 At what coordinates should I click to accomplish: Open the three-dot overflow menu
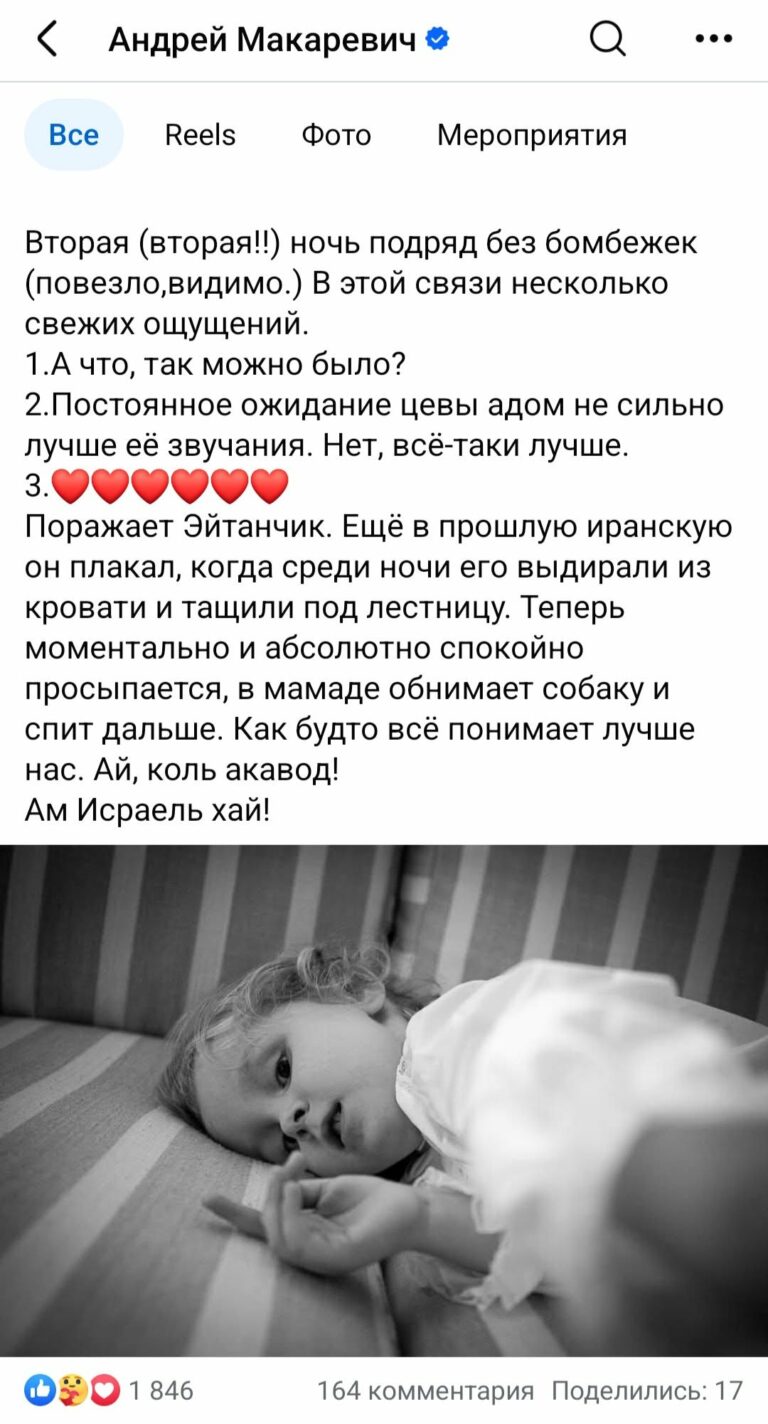coord(713,40)
